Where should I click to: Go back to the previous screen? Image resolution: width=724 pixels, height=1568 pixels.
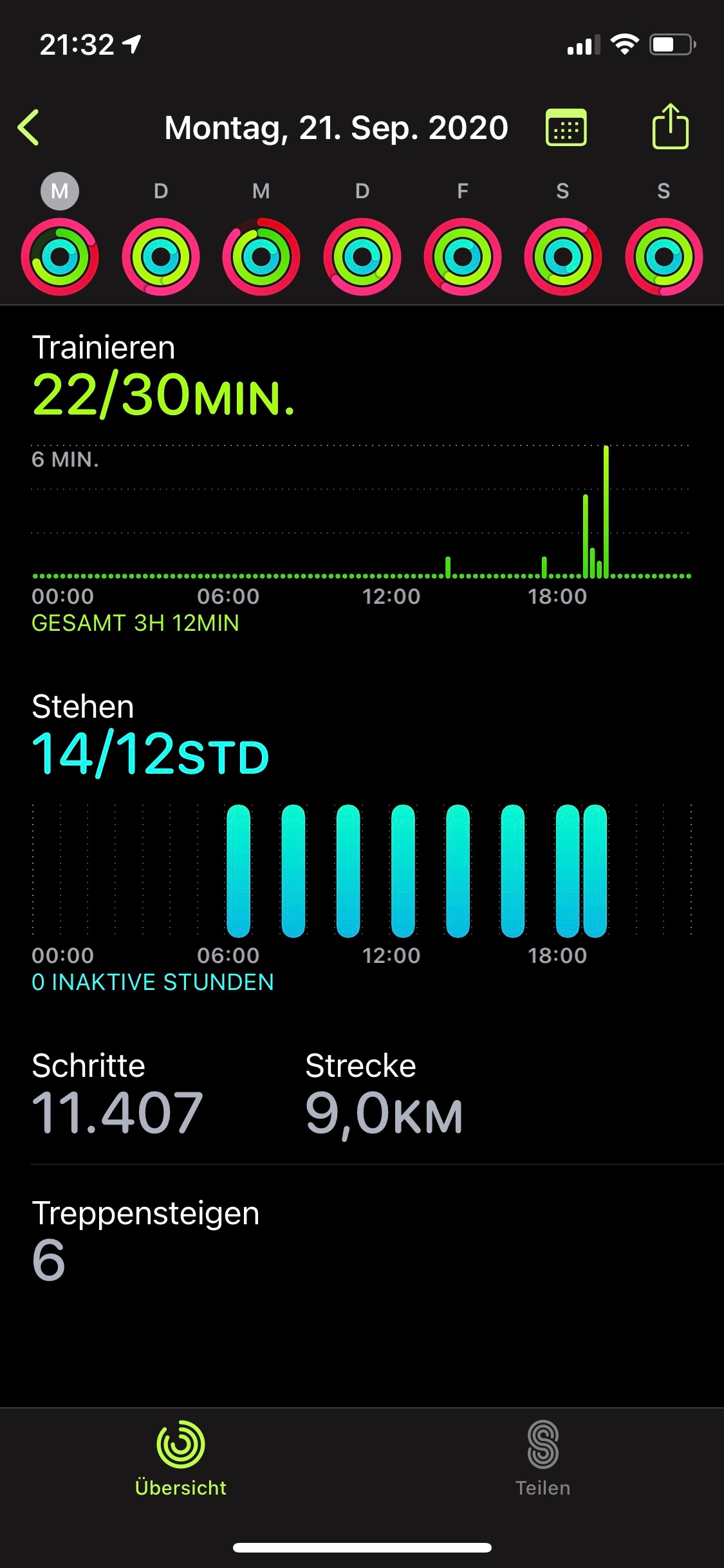tap(29, 127)
